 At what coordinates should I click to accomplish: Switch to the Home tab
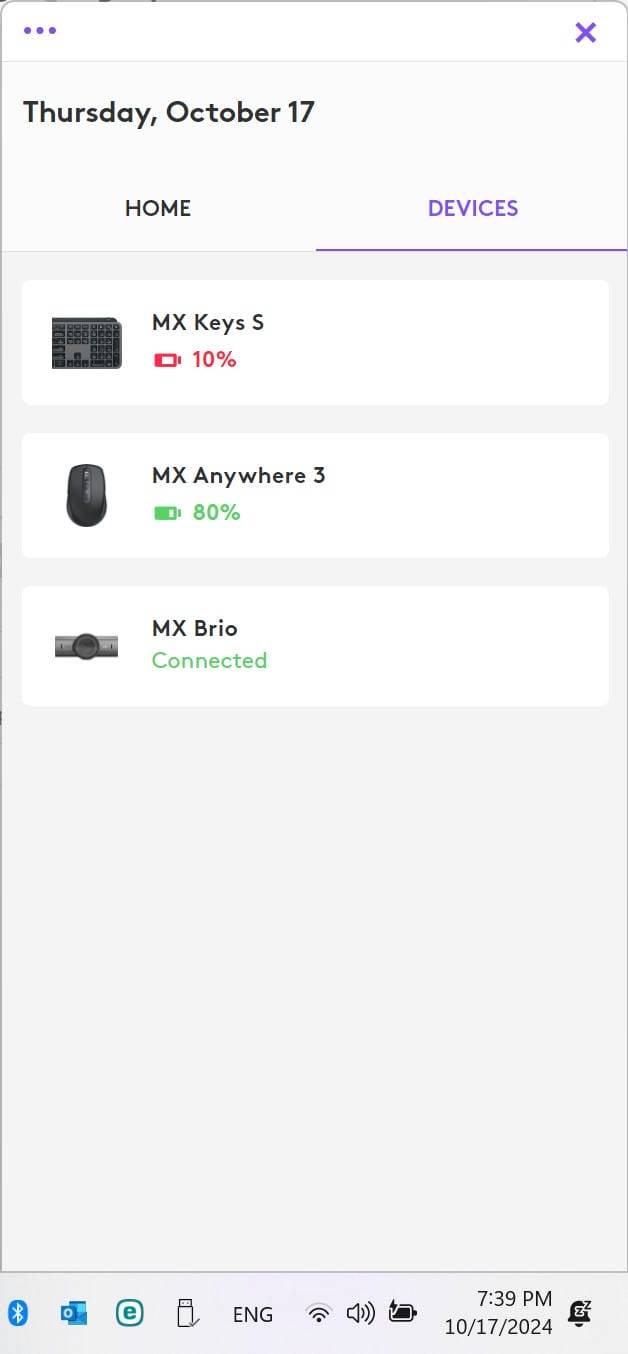[158, 208]
